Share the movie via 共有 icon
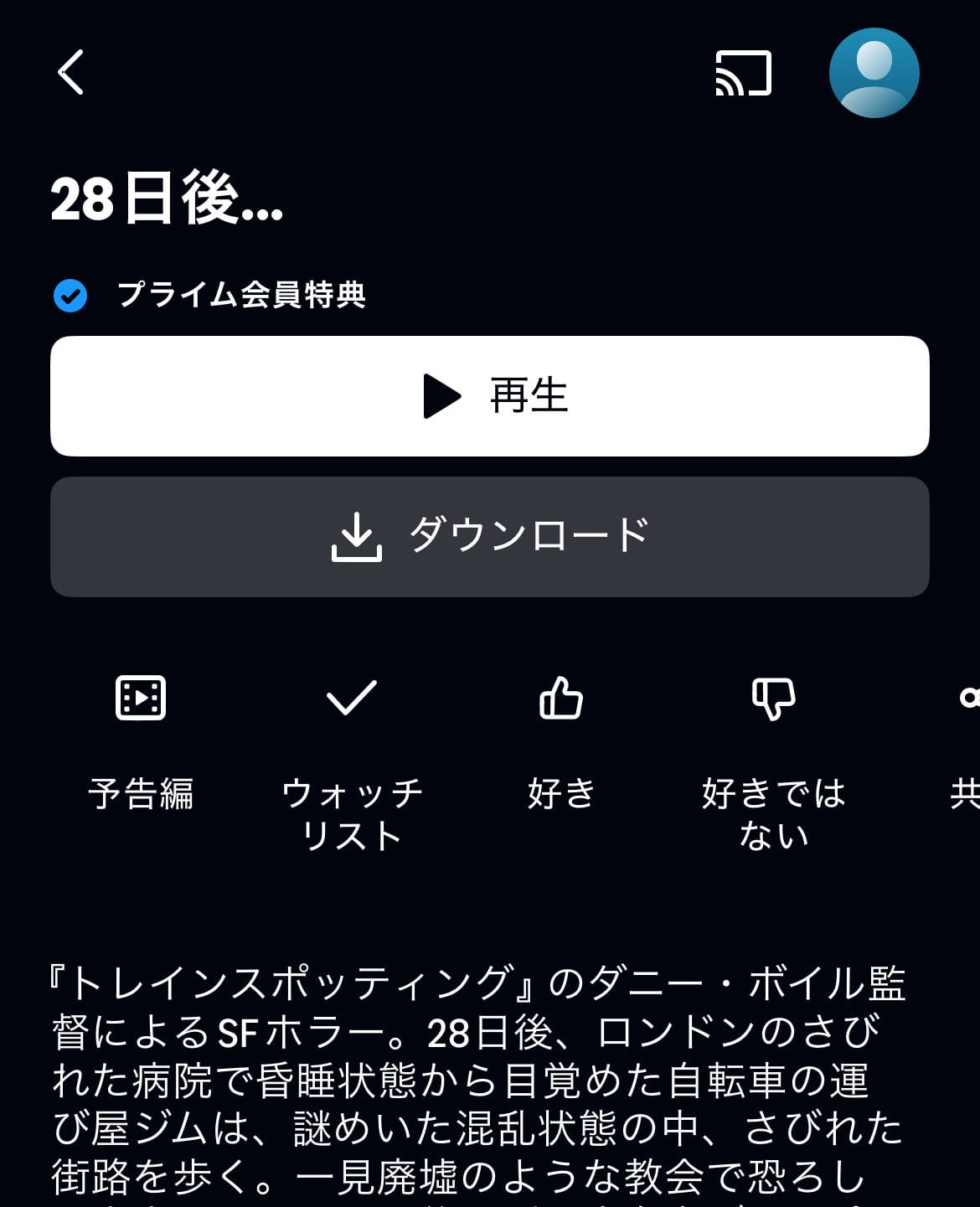 (969, 699)
